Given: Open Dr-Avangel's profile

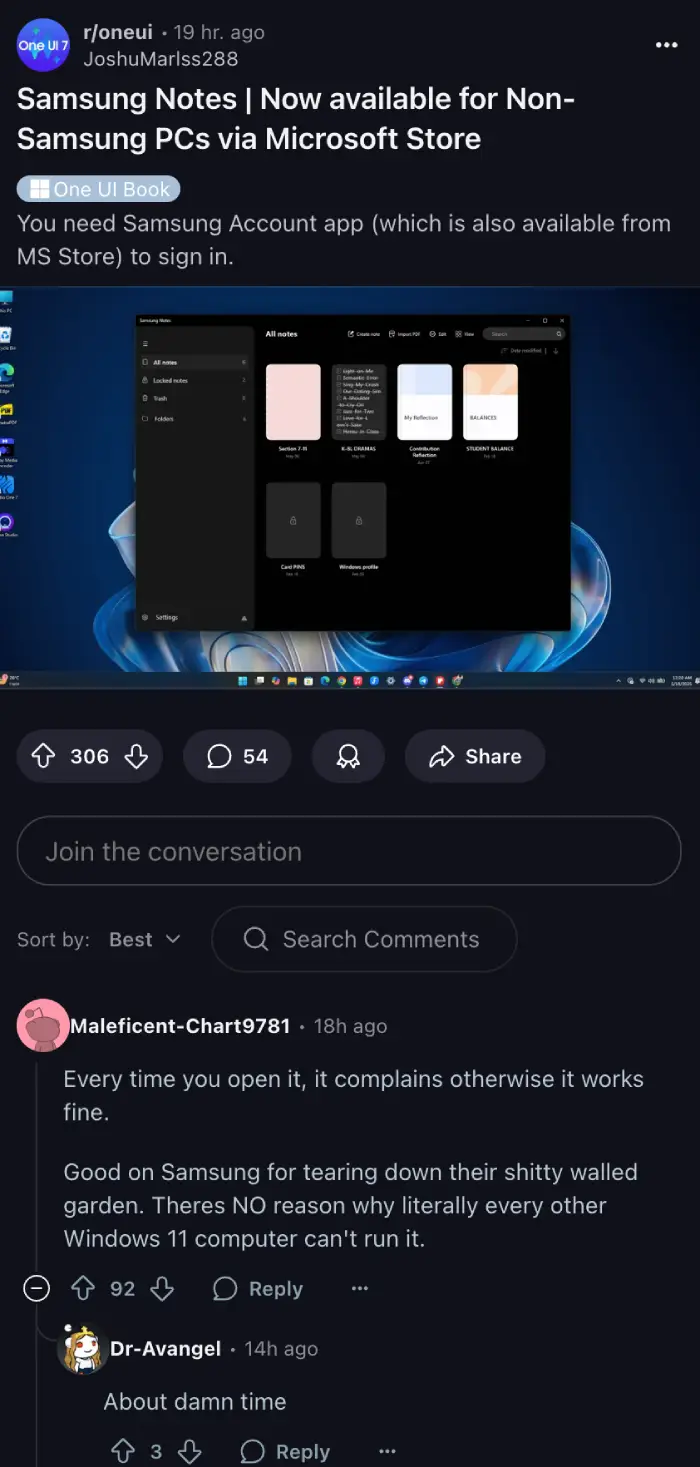Looking at the screenshot, I should pyautogui.click(x=165, y=1348).
